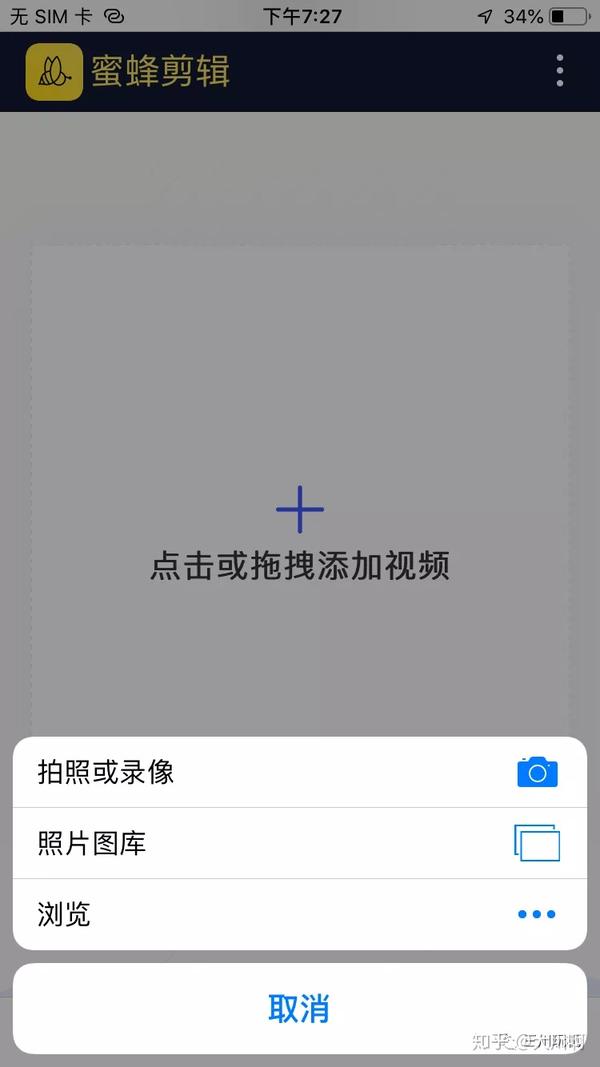Open the three-dot overflow menu

560,71
